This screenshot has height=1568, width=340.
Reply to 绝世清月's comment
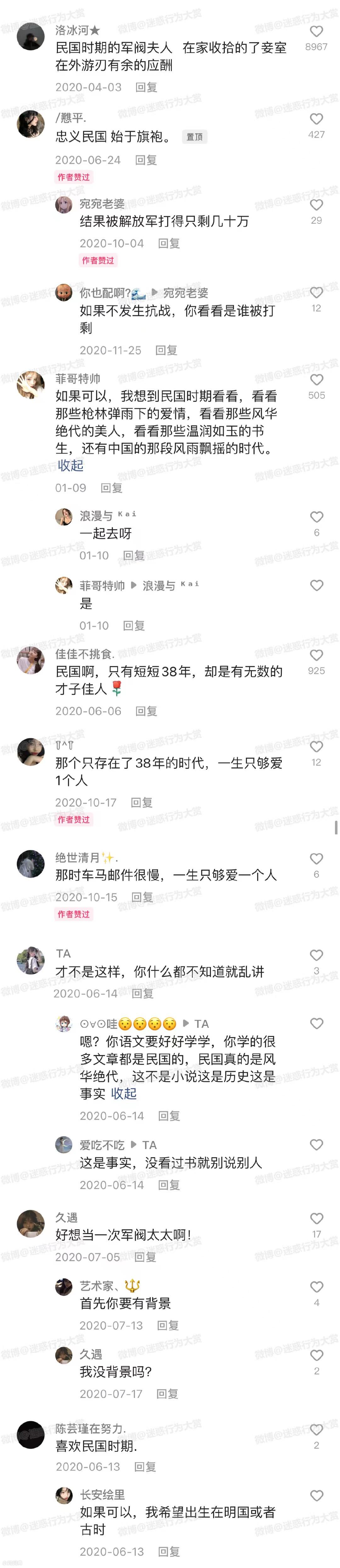pos(142,897)
